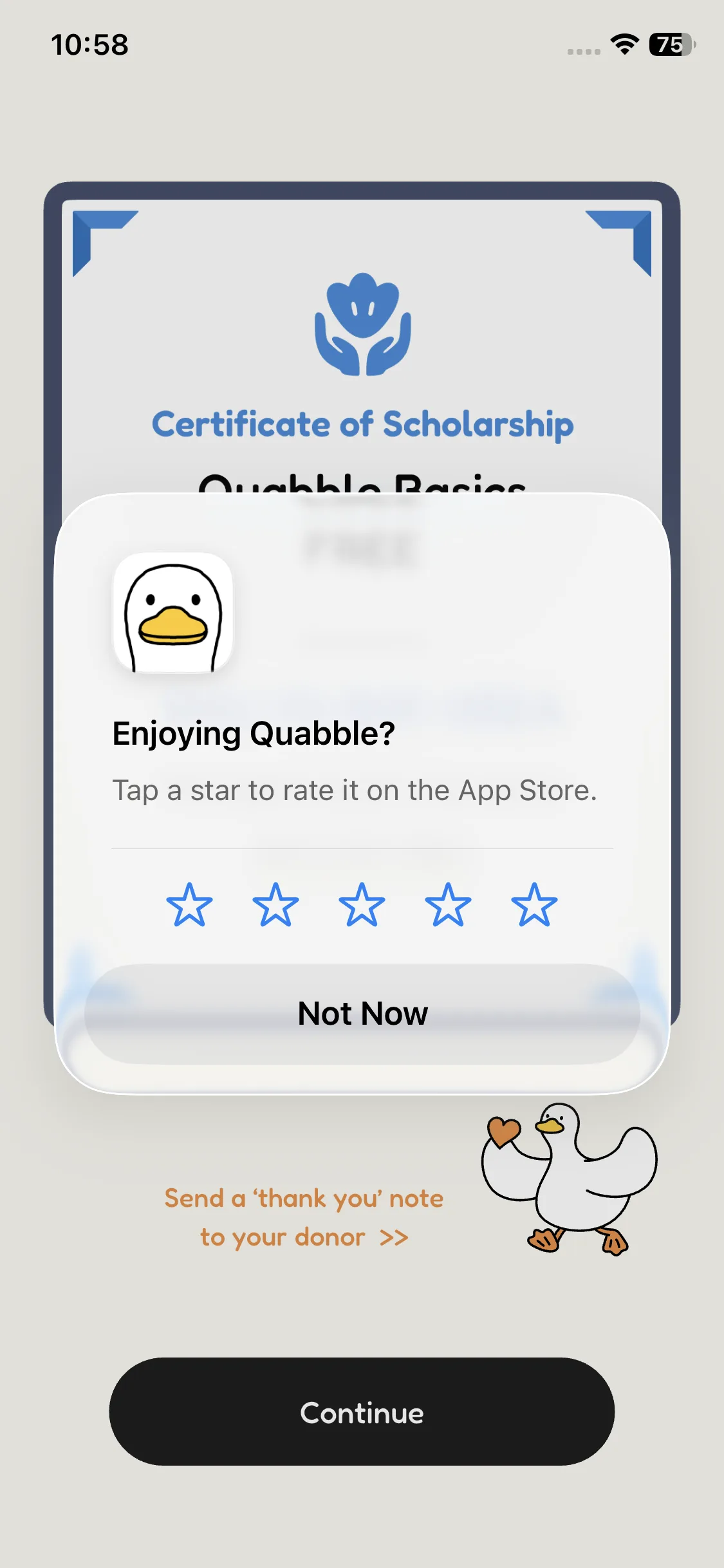Dismiss the rating prompt with Not Now
This screenshot has width=724, height=1568.
tap(362, 1014)
